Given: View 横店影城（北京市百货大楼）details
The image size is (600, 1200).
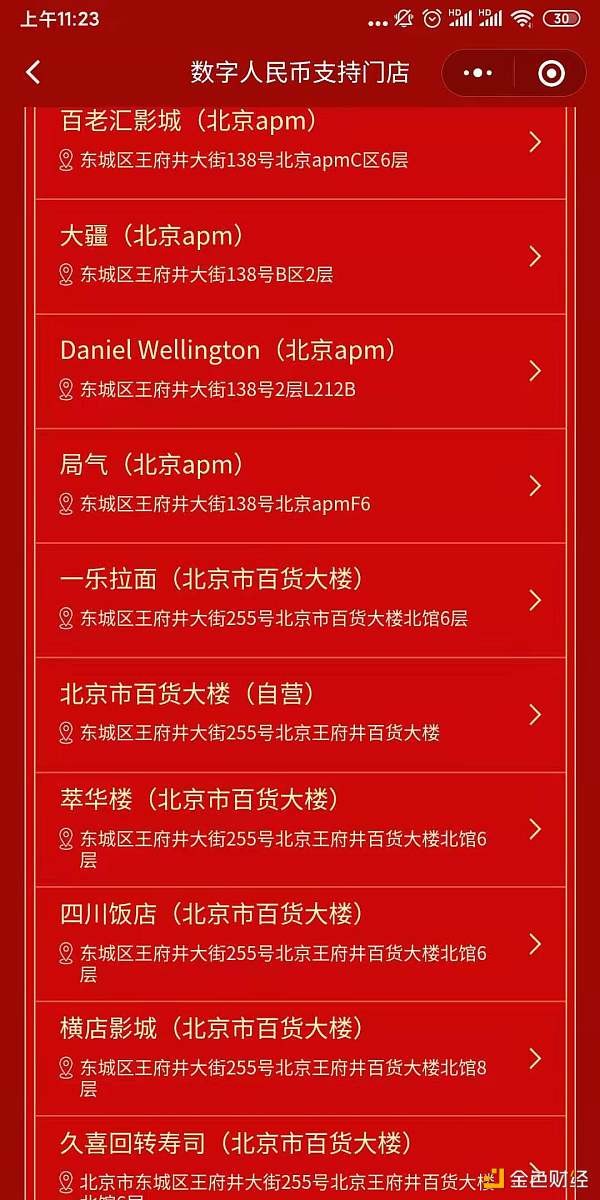Looking at the screenshot, I should click(x=300, y=1058).
